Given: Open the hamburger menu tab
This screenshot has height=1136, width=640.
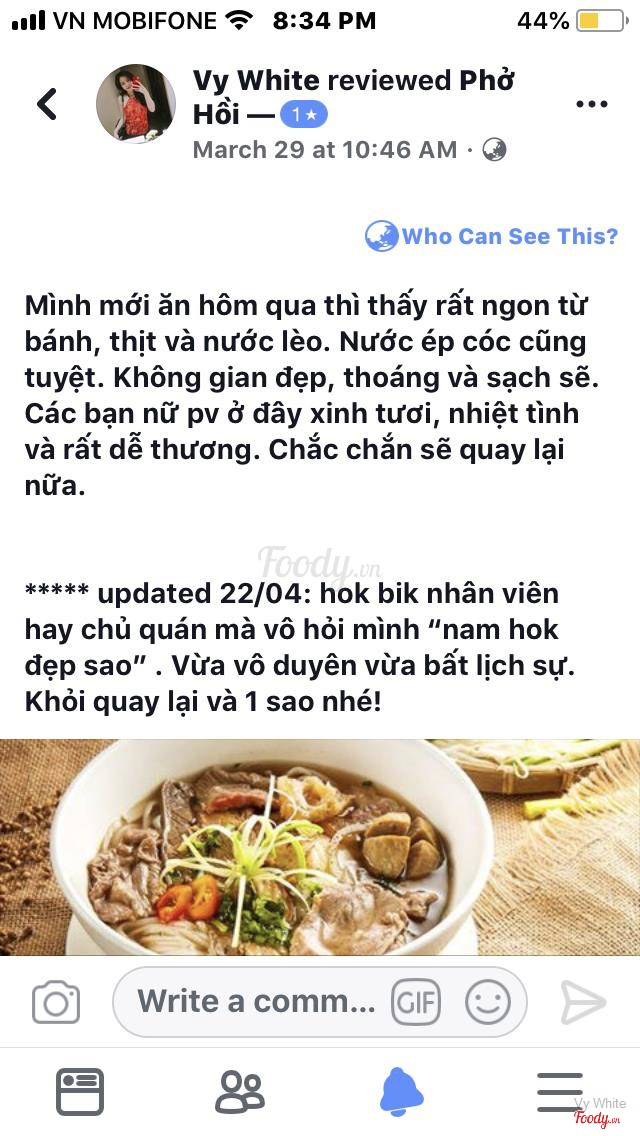Looking at the screenshot, I should [560, 1091].
